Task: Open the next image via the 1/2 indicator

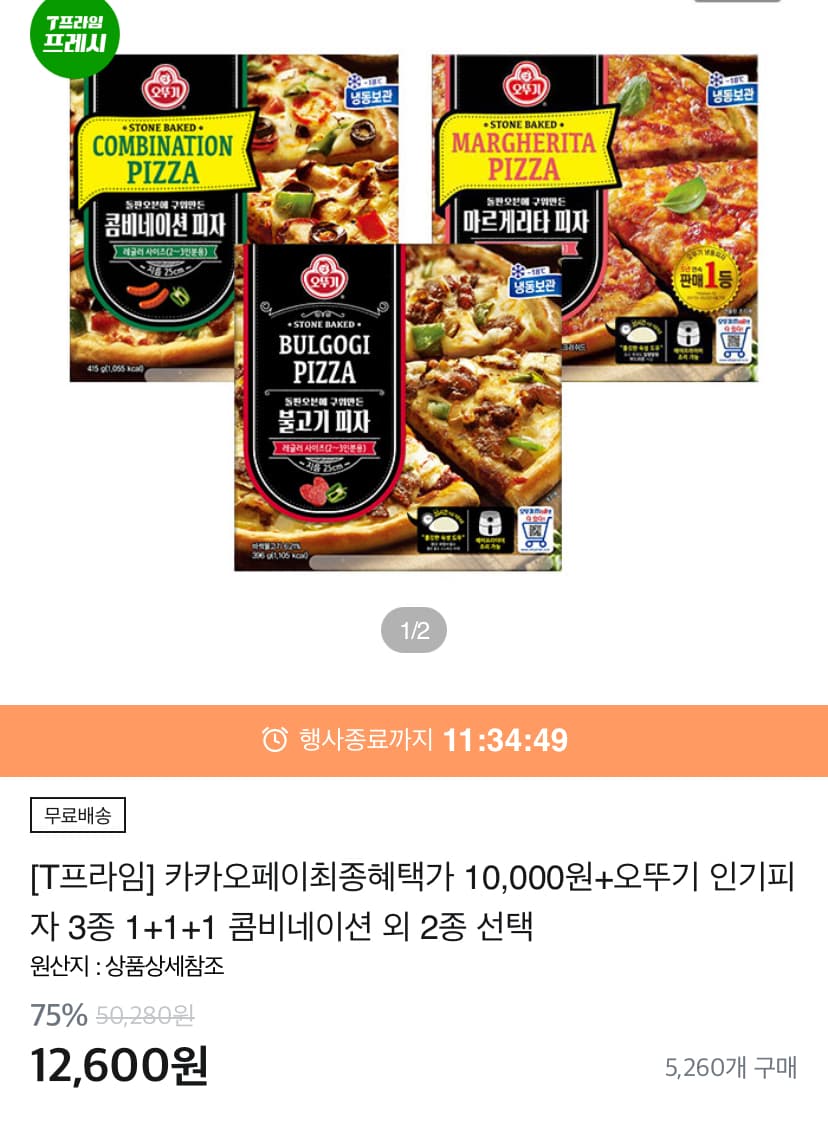Action: [x=414, y=630]
